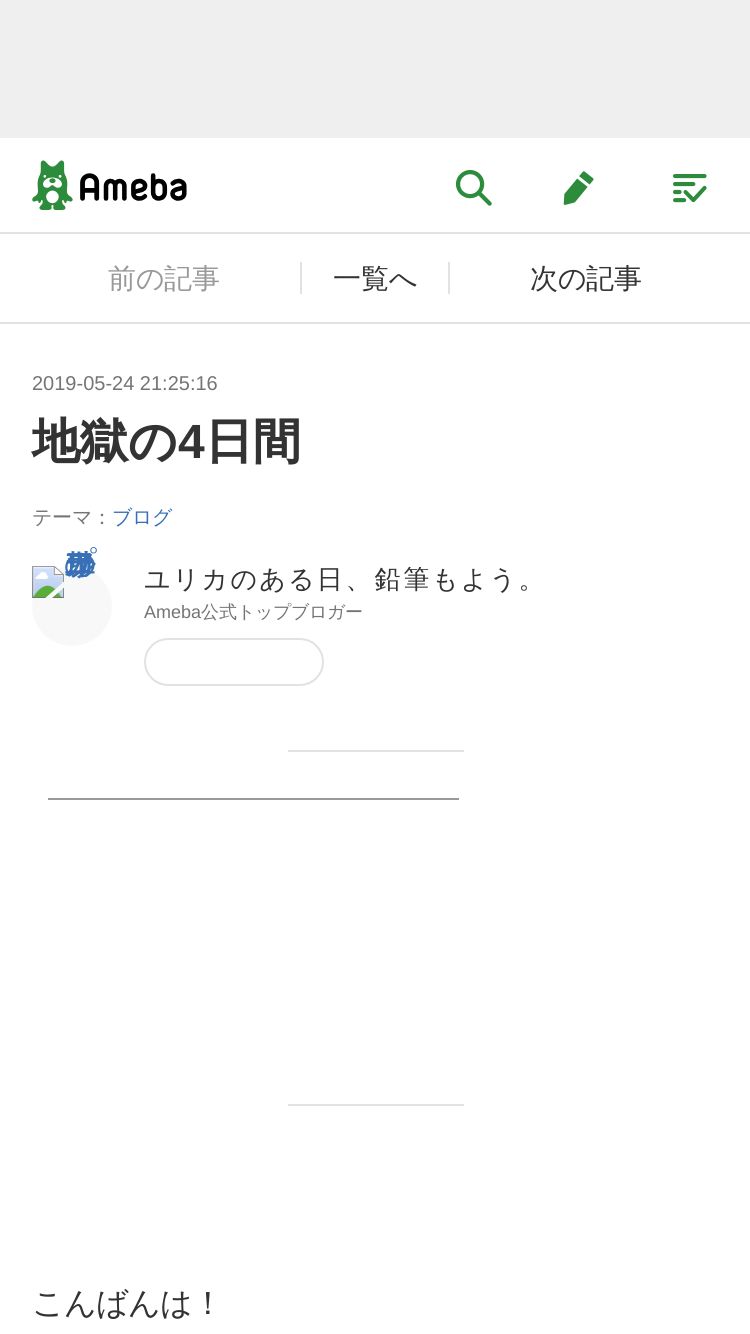750x1334 pixels.
Task: Tap the pencil icon to write a post
Action: [578, 187]
